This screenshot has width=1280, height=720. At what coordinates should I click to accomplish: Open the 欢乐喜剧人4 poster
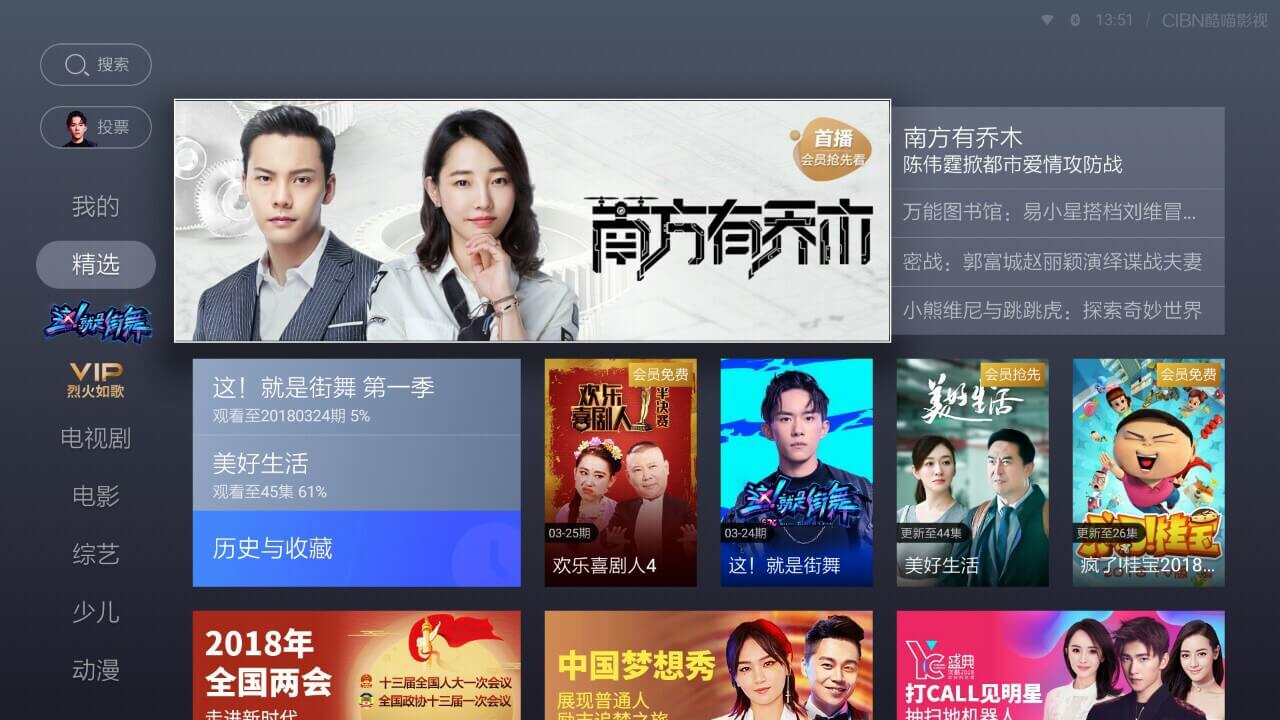click(x=621, y=473)
